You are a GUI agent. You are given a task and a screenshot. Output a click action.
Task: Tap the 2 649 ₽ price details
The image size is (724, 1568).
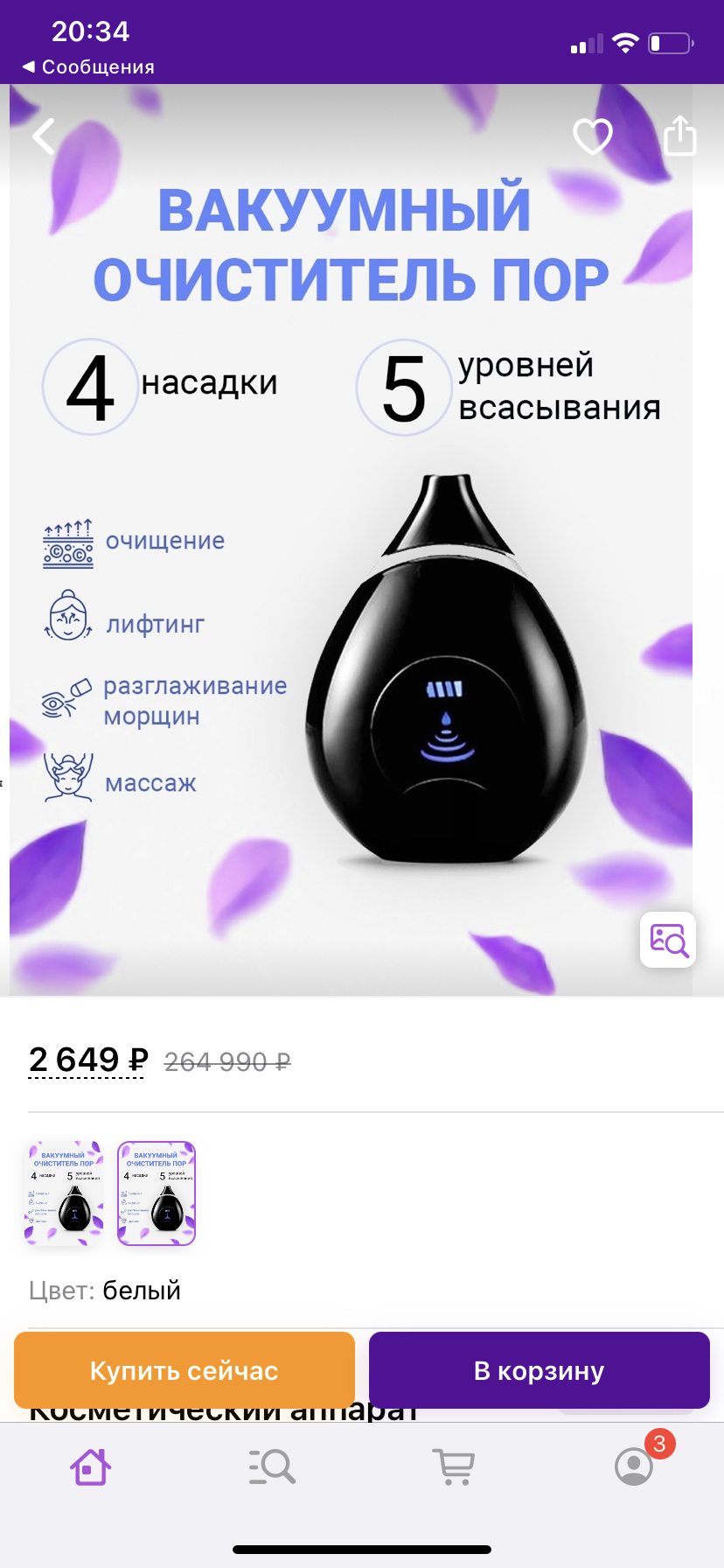[x=87, y=1060]
